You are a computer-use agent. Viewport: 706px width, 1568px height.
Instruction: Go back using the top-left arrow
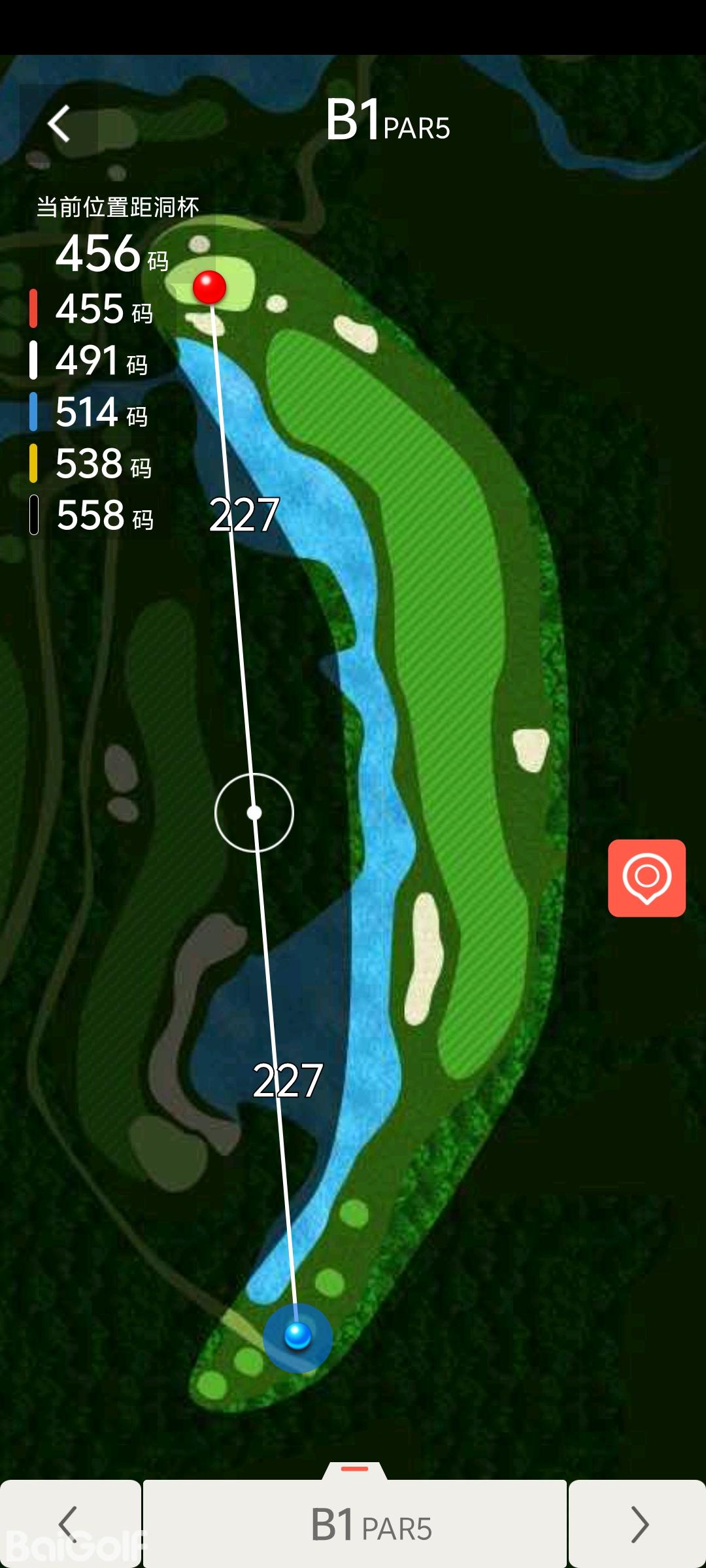click(x=59, y=123)
